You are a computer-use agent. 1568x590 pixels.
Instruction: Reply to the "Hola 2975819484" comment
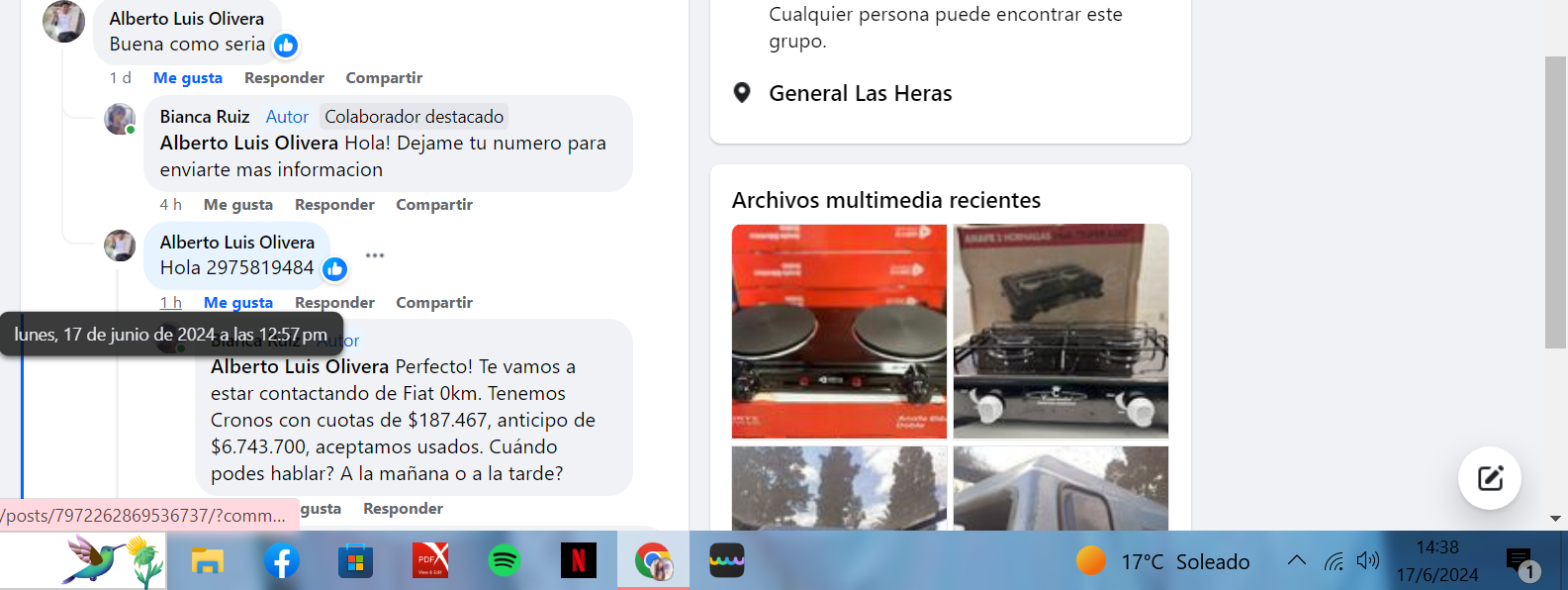[x=334, y=303]
